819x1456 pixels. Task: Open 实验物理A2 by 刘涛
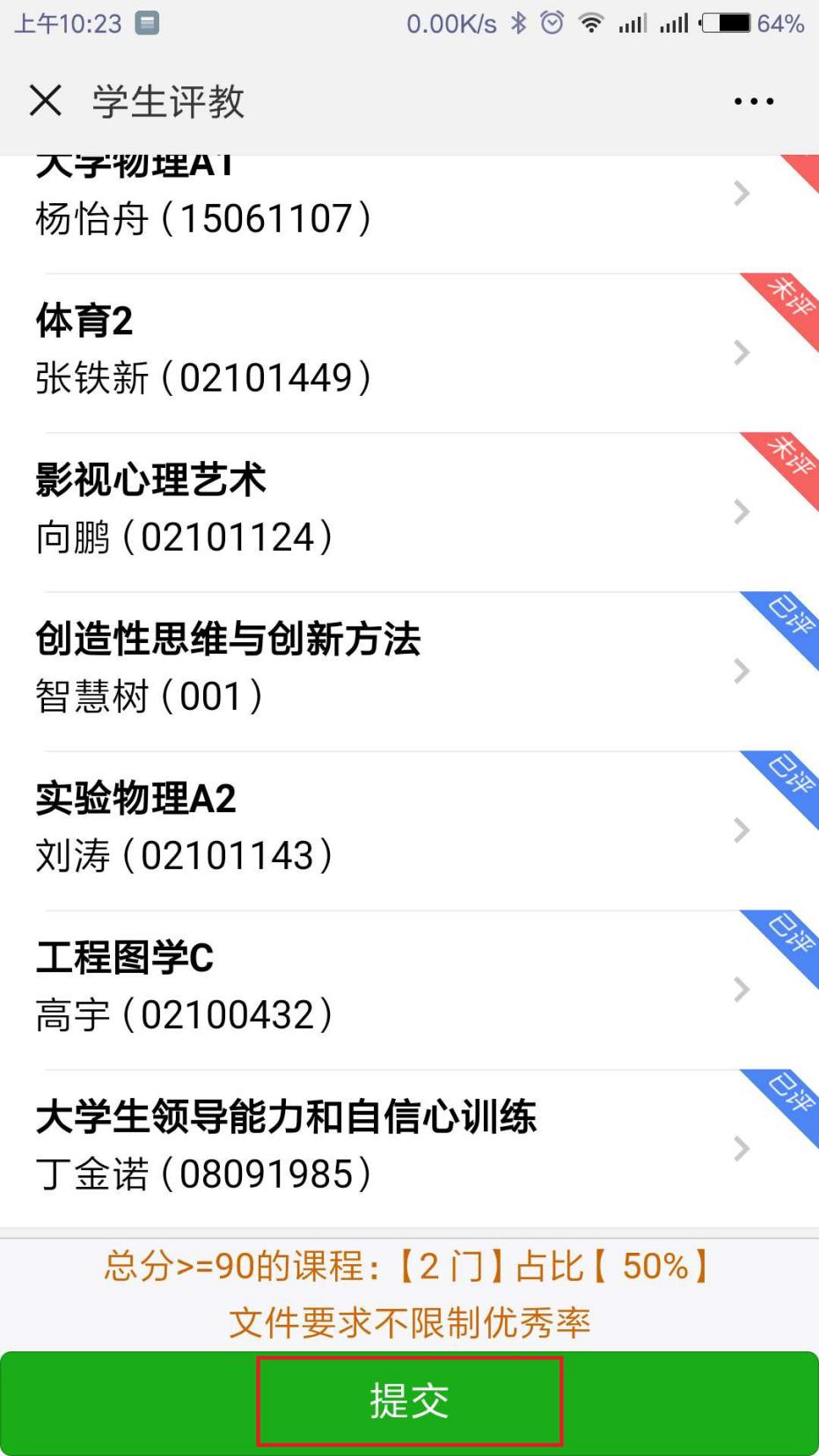(387, 830)
